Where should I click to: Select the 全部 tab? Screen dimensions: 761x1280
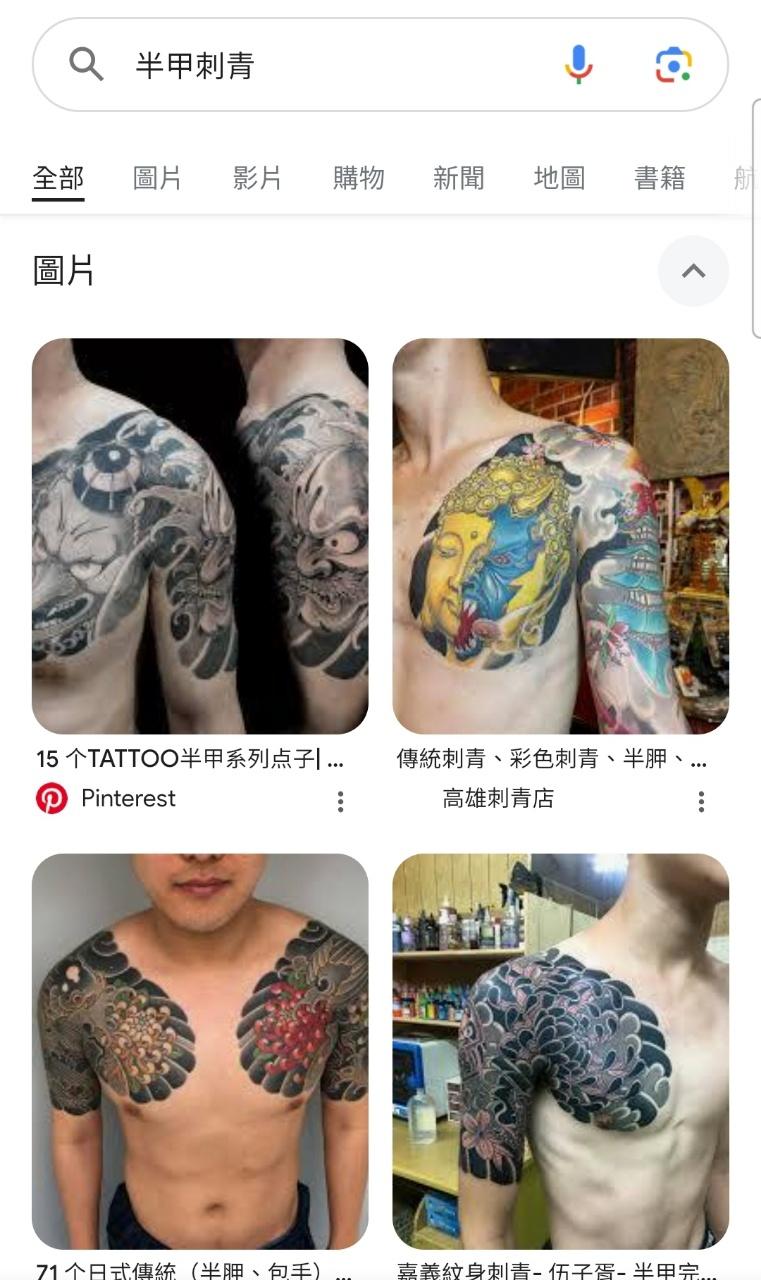click(58, 179)
